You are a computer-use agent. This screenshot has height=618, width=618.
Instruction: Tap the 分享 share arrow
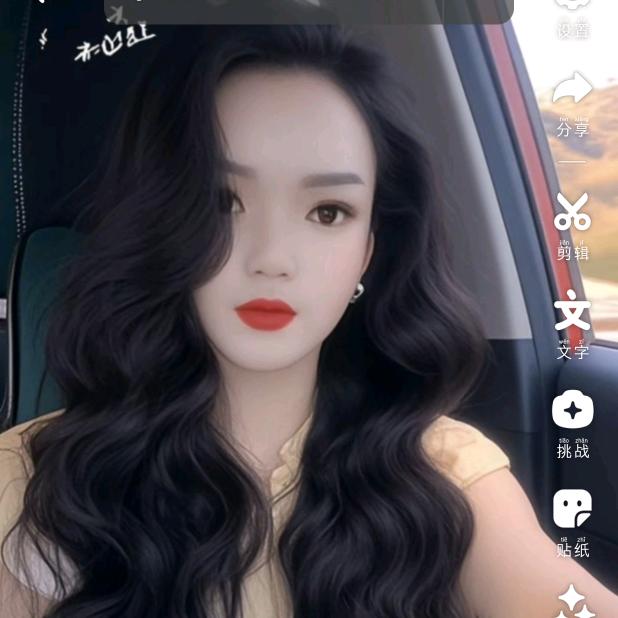[573, 90]
